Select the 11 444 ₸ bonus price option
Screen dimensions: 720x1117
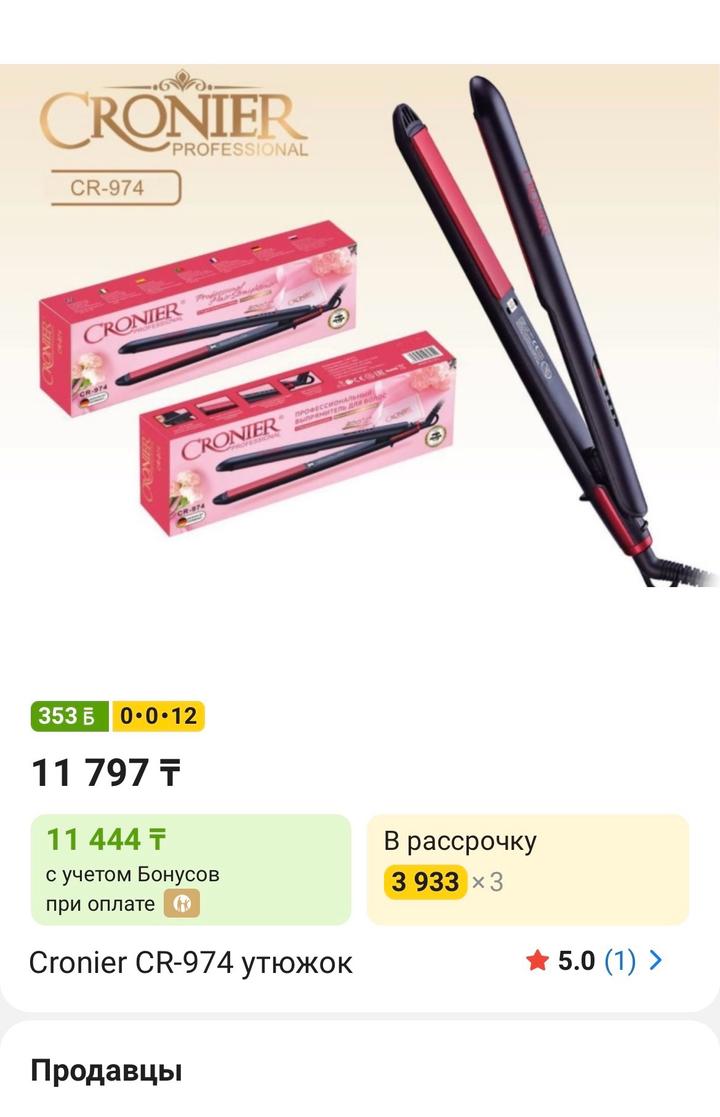[x=191, y=869]
